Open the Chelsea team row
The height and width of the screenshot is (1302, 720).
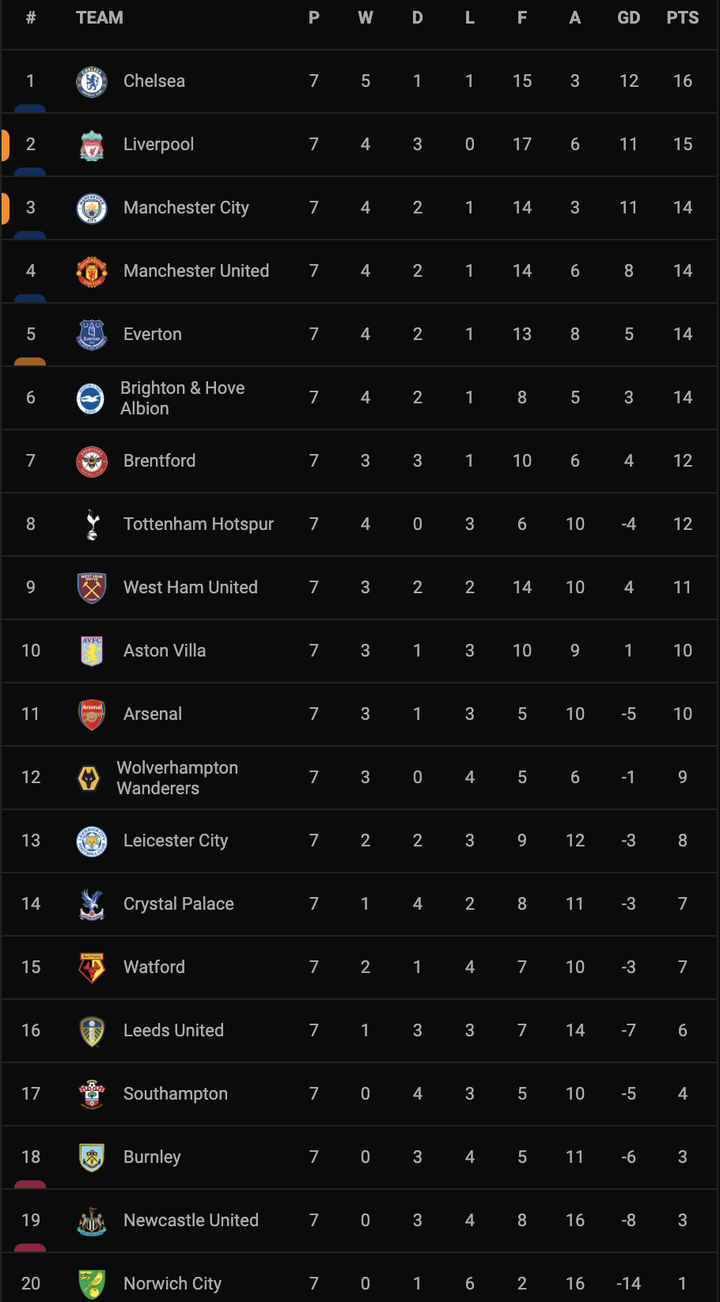[154, 81]
